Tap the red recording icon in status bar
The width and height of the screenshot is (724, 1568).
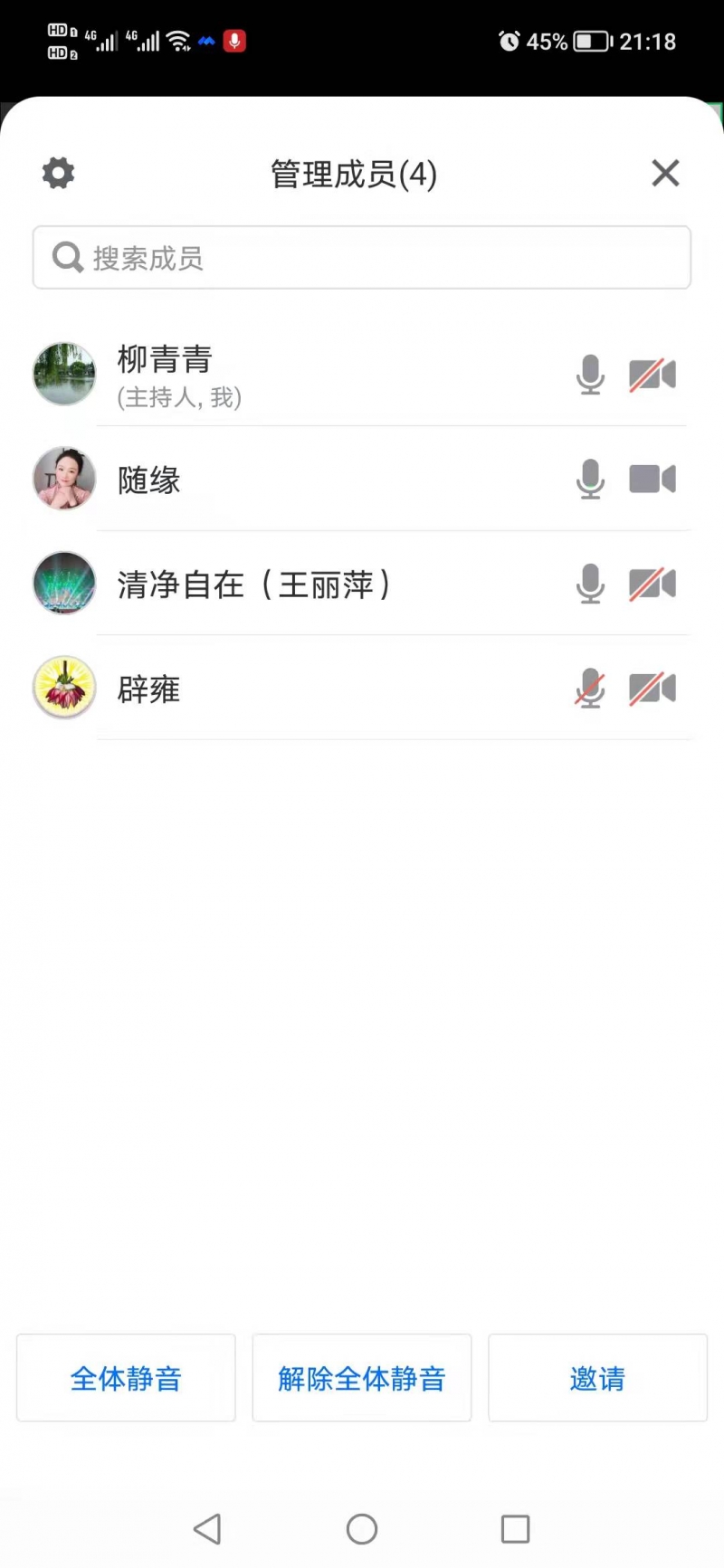click(x=234, y=40)
